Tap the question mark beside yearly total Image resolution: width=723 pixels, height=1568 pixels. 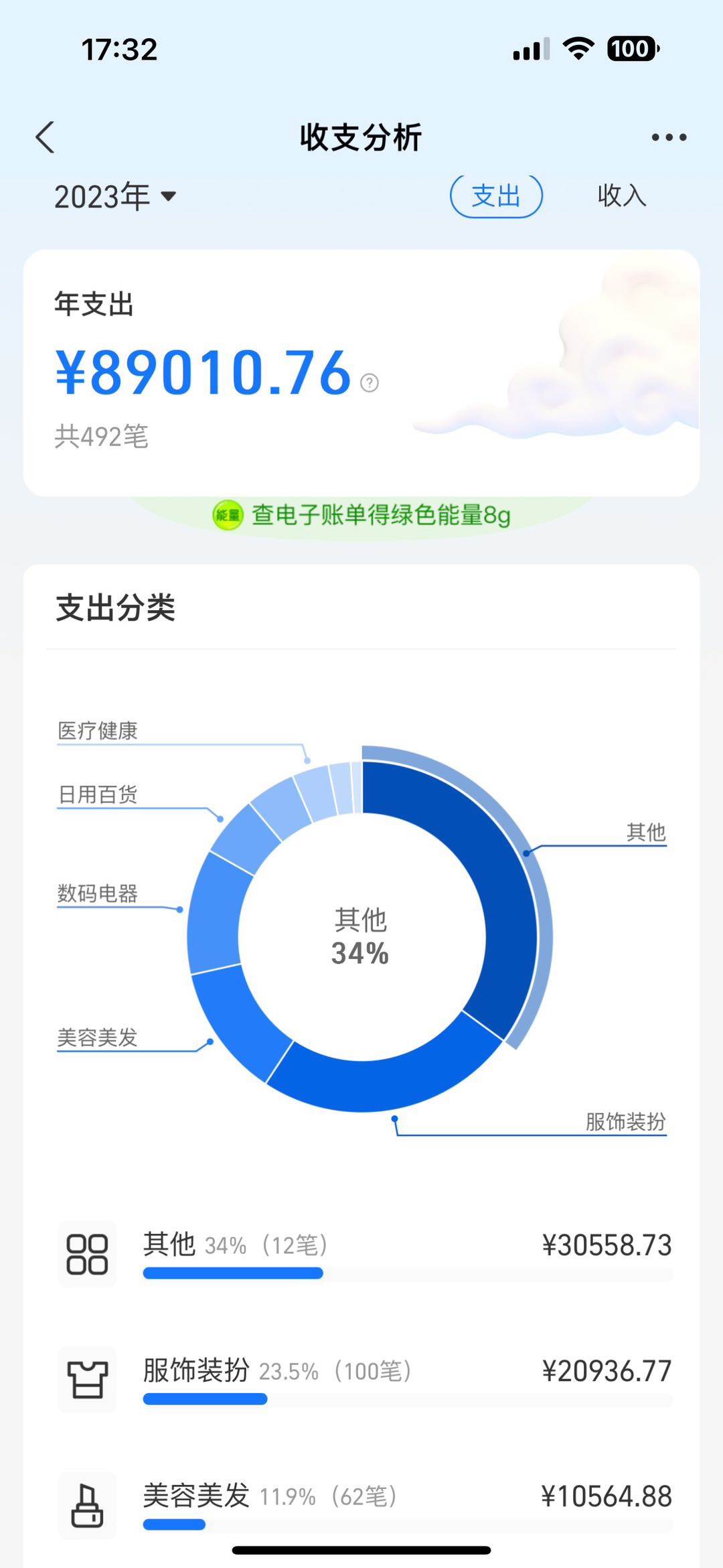370,382
